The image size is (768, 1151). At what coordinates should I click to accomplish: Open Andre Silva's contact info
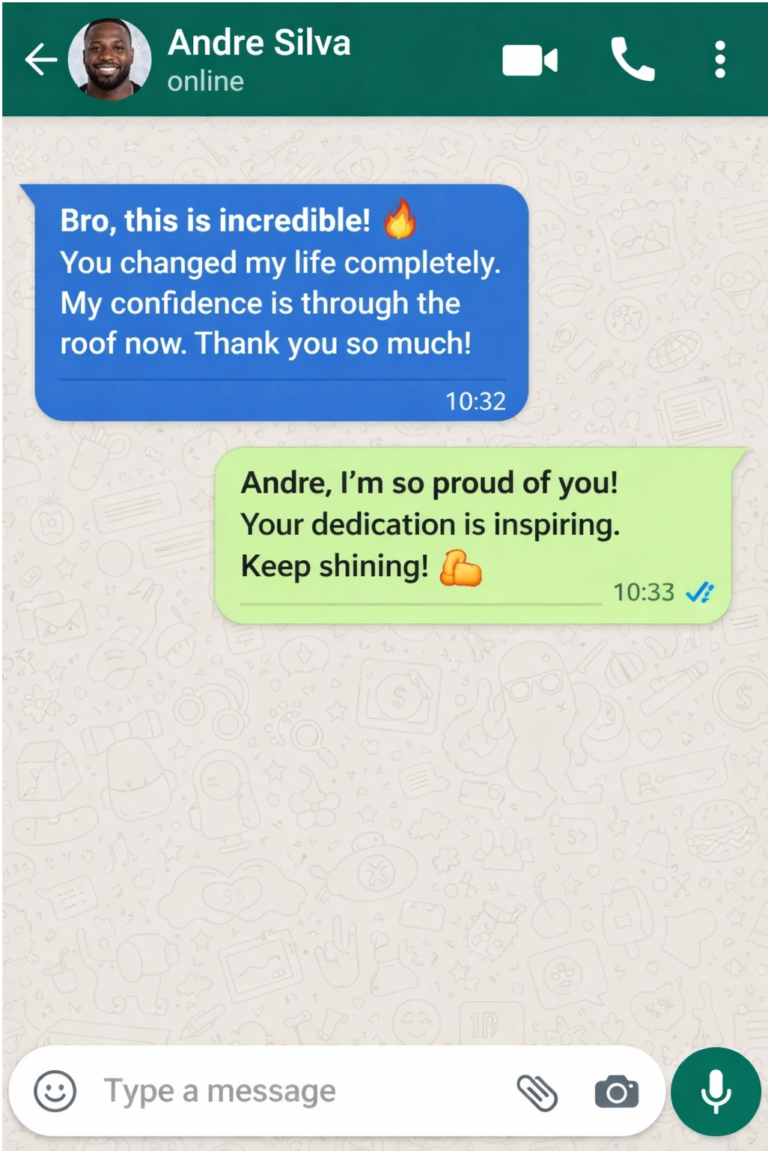tap(258, 59)
